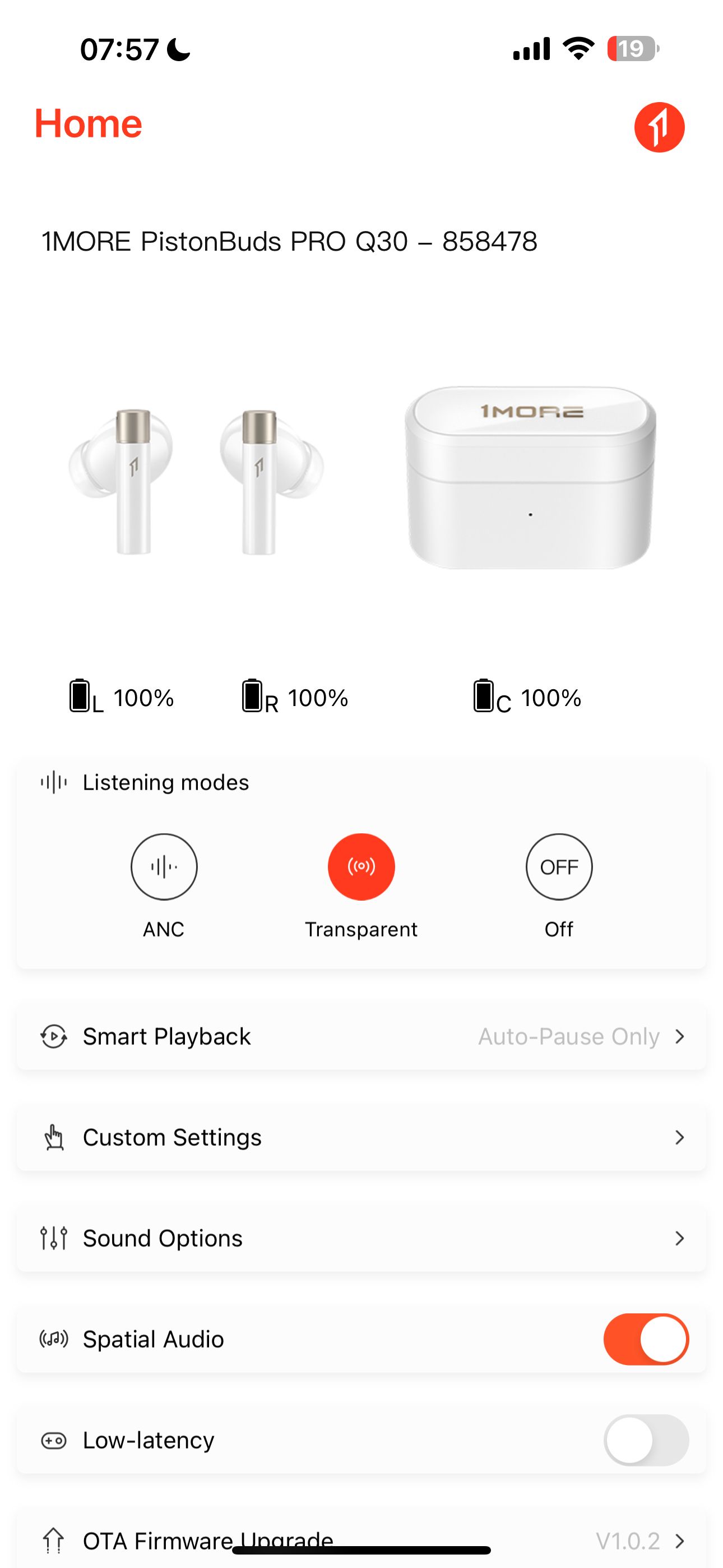Disable the Spatial Audio switch
The image size is (723, 1568).
(x=646, y=1339)
